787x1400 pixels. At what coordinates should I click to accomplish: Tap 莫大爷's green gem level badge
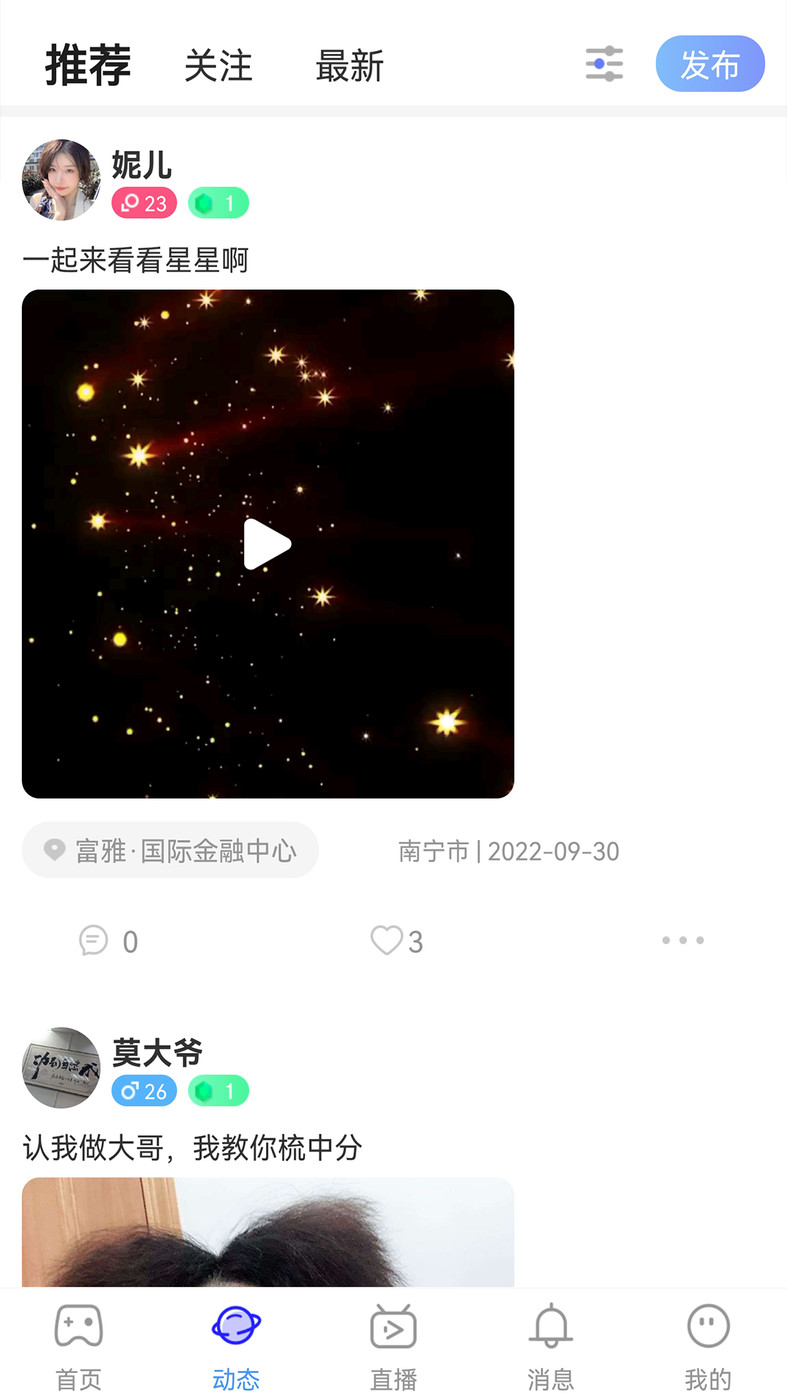click(218, 1091)
